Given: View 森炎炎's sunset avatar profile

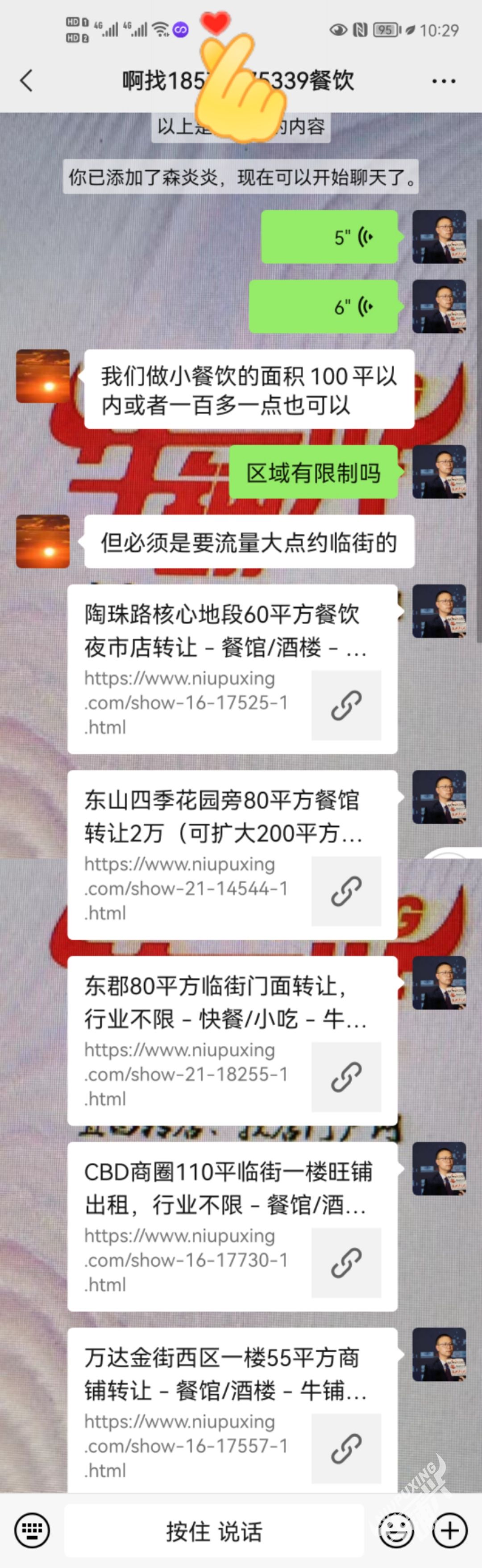Looking at the screenshot, I should [42, 376].
